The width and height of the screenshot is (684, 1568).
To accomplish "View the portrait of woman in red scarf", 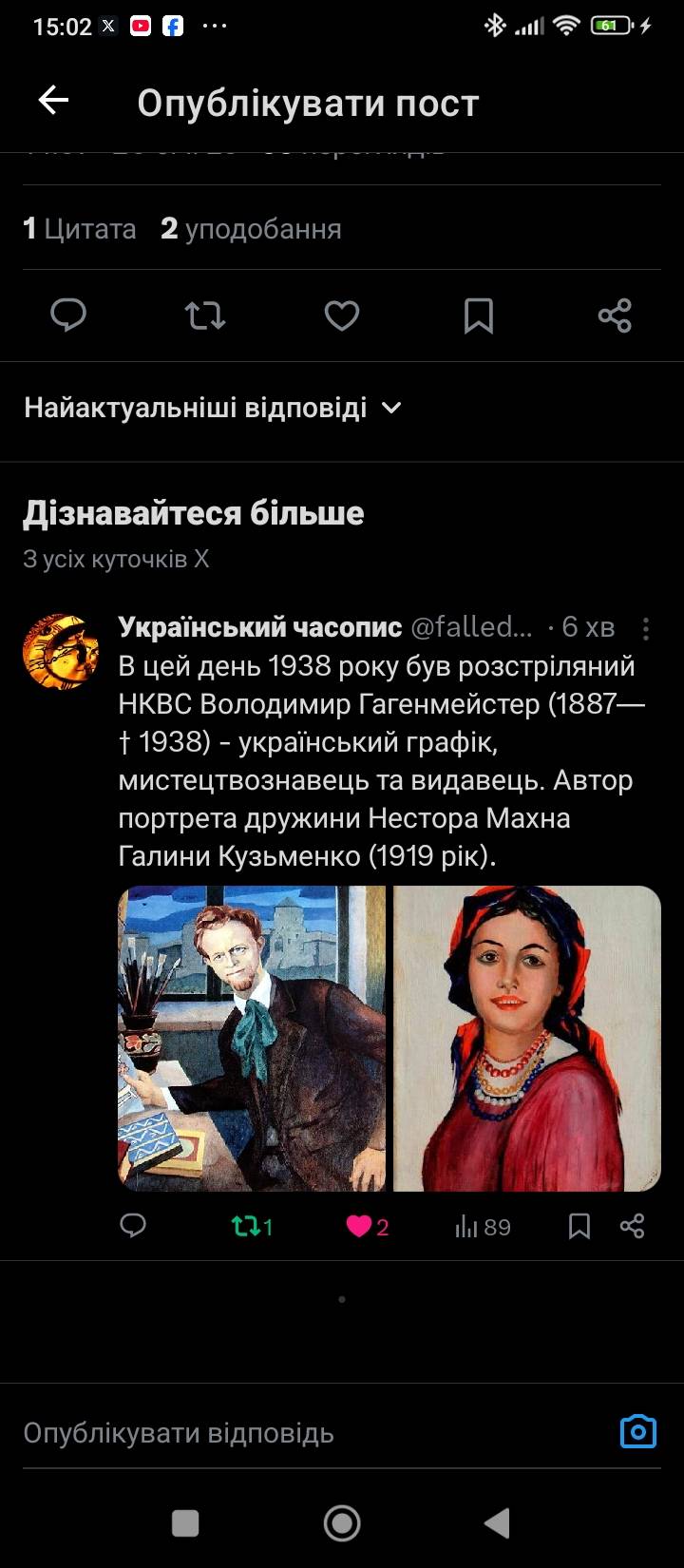I will coord(527,1038).
